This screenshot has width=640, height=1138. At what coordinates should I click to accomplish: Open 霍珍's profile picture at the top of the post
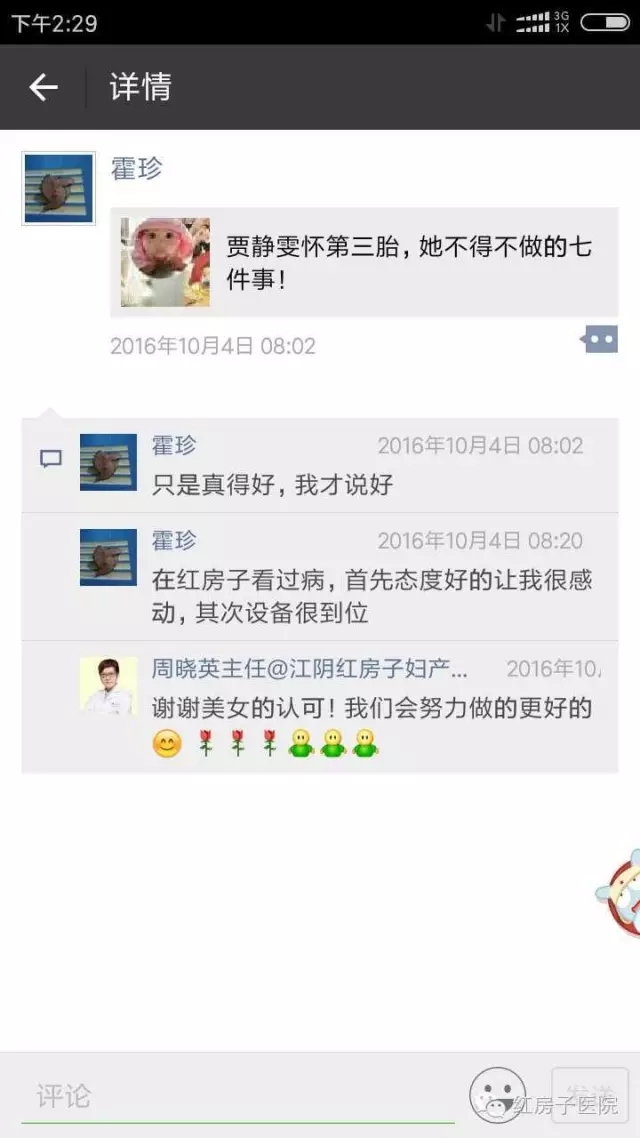coord(58,188)
